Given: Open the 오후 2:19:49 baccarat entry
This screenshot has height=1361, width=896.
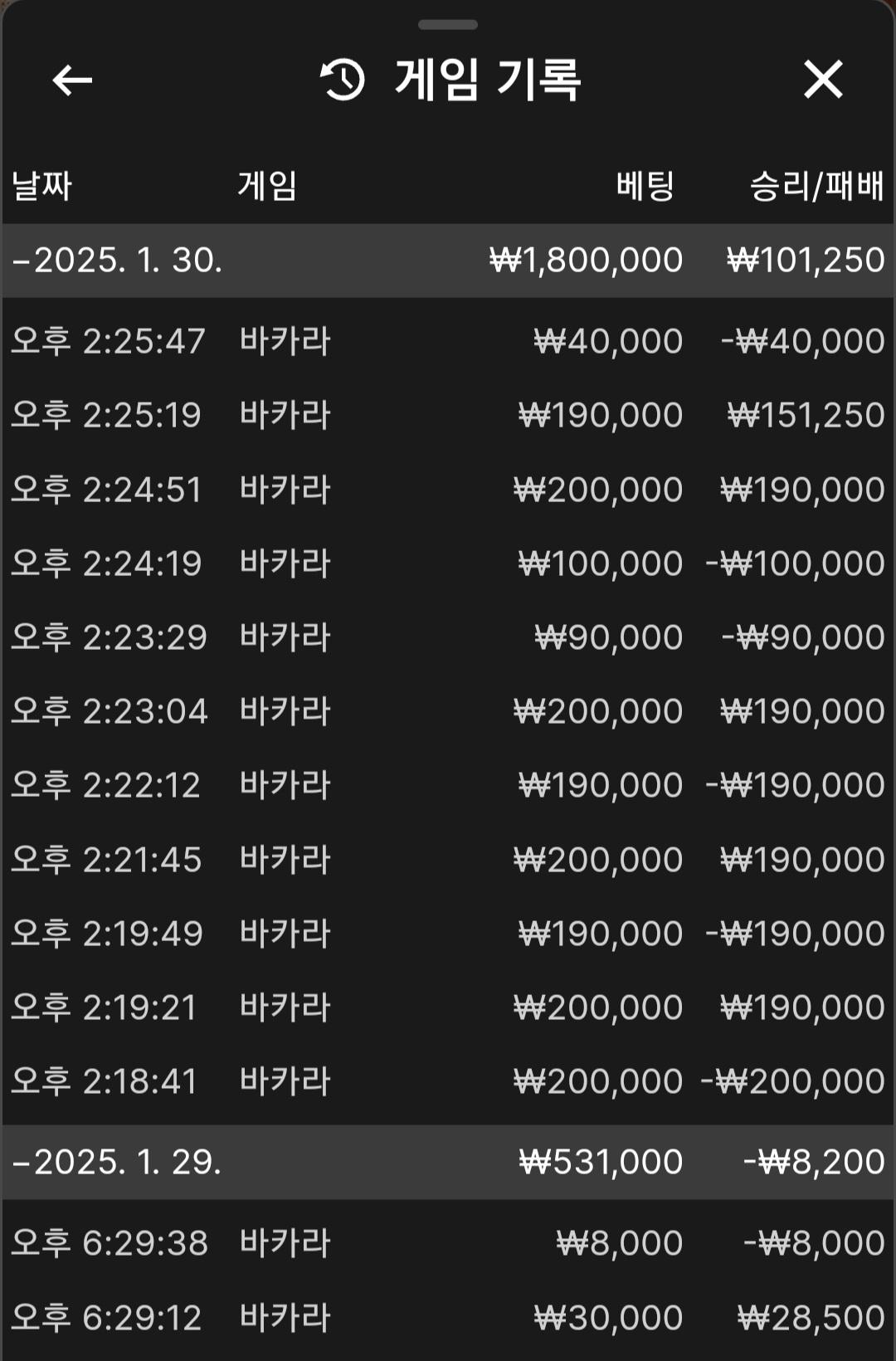Looking at the screenshot, I should (x=448, y=934).
